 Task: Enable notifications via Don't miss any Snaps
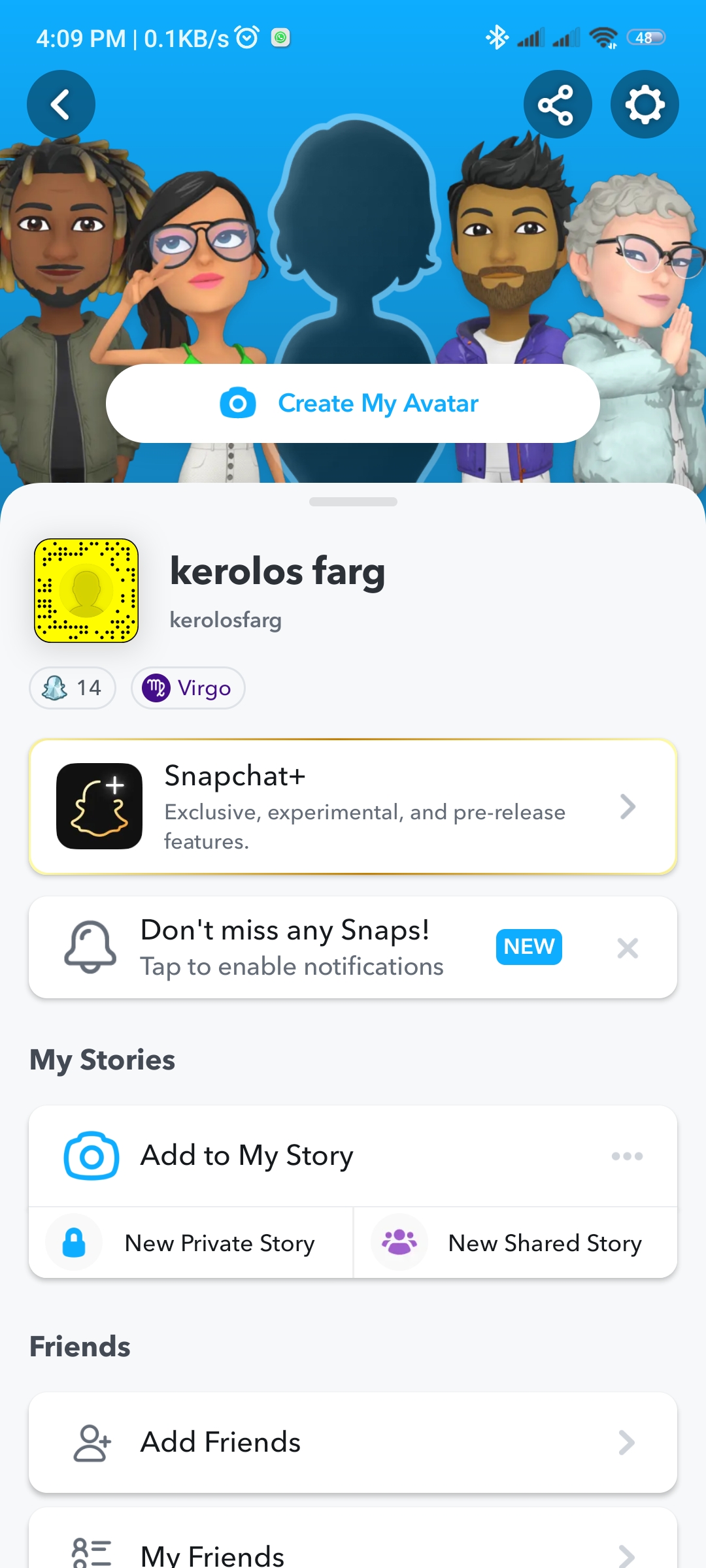[x=292, y=947]
